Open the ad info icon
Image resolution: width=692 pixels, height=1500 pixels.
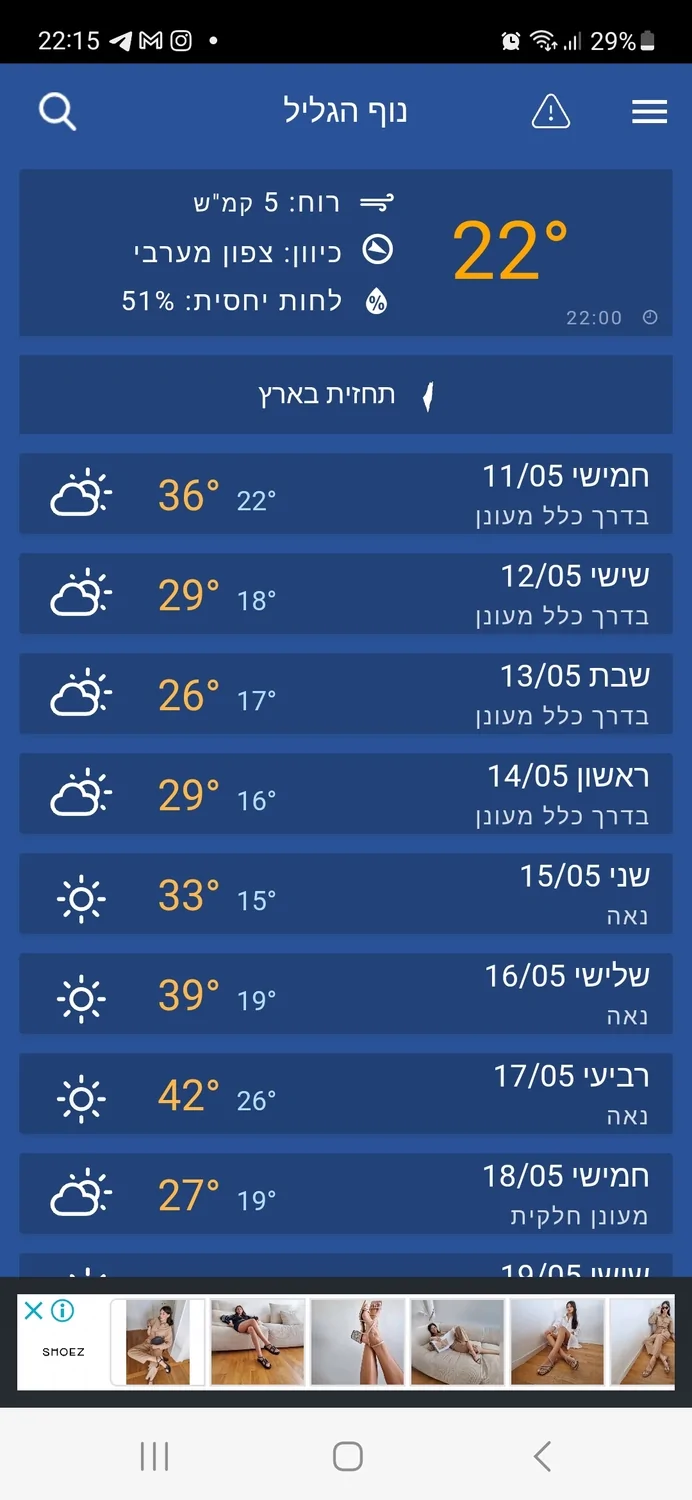click(62, 1310)
